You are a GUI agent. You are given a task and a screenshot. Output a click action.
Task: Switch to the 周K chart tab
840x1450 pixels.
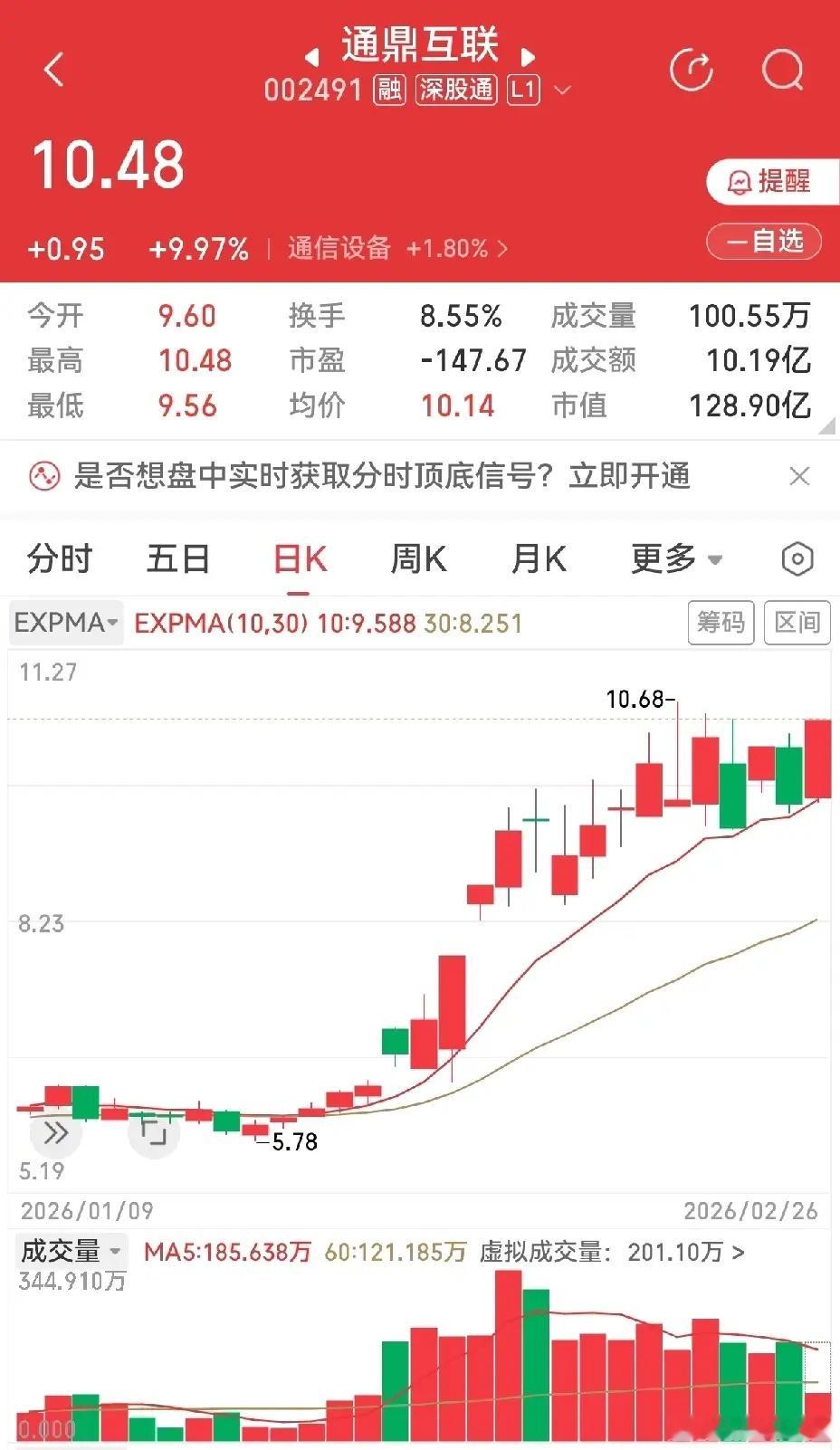coord(418,558)
